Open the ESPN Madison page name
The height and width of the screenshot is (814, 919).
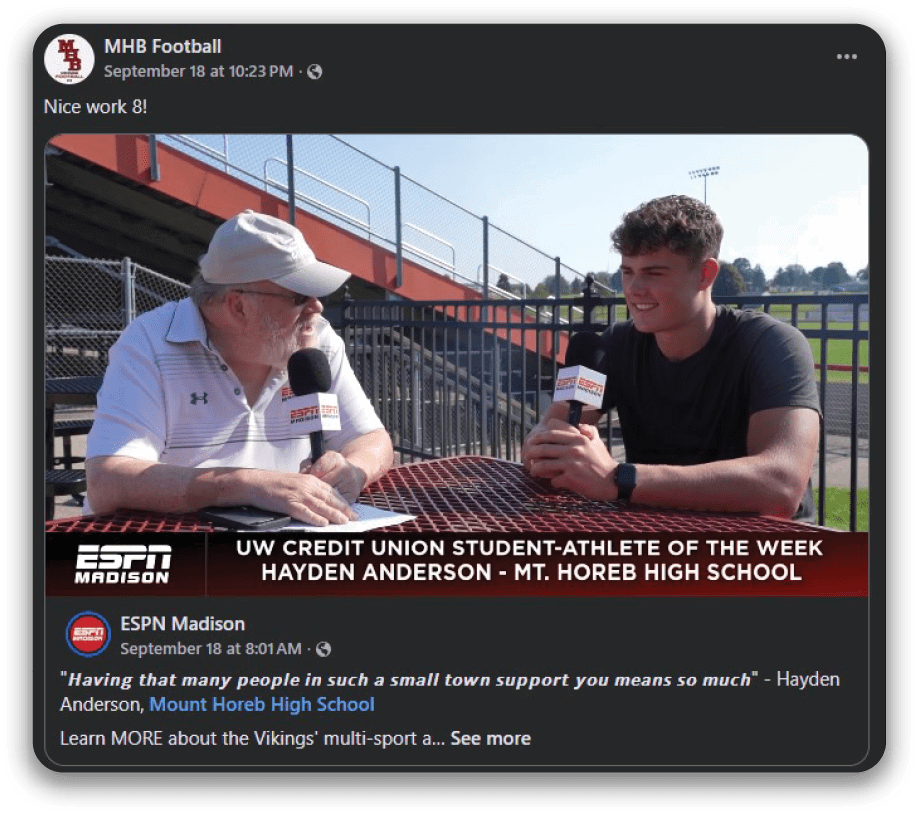(182, 624)
